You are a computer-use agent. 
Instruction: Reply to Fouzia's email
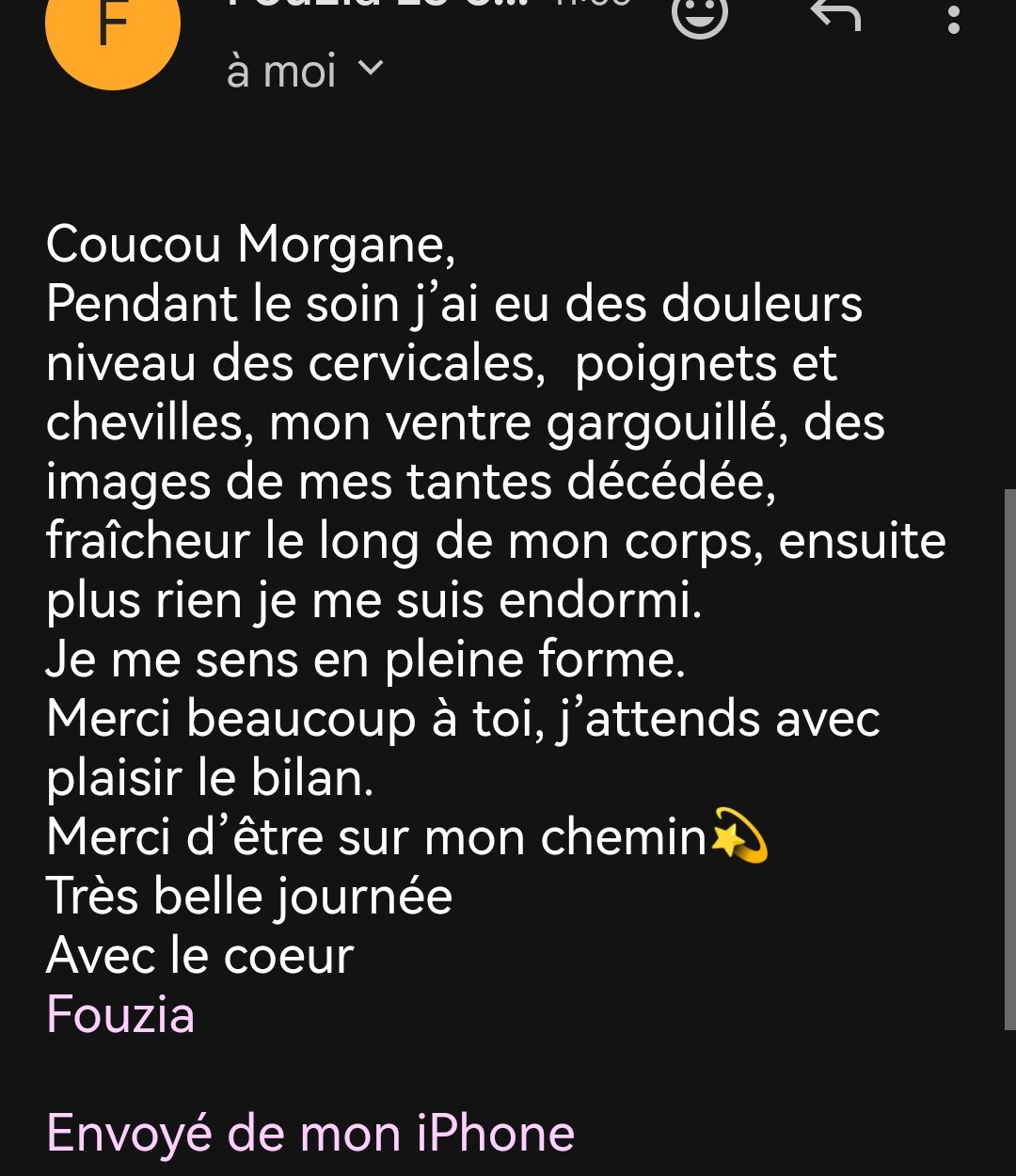[x=835, y=13]
